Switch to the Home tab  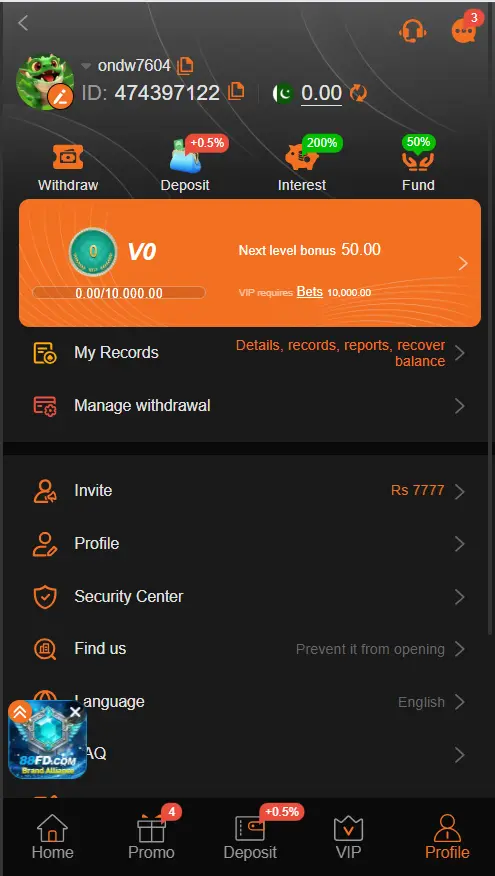tap(53, 837)
